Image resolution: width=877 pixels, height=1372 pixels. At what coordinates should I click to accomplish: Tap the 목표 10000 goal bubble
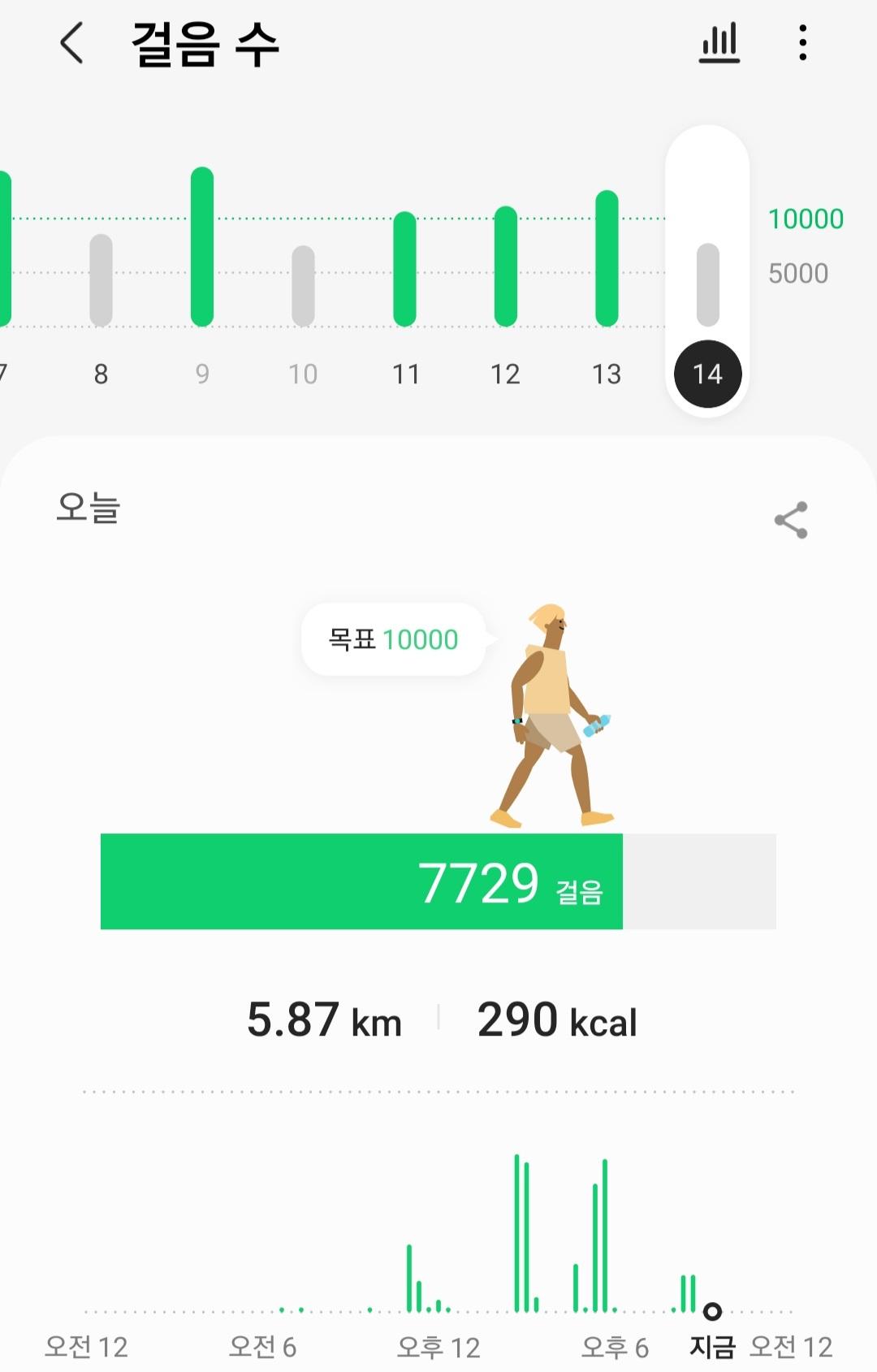pyautogui.click(x=393, y=639)
